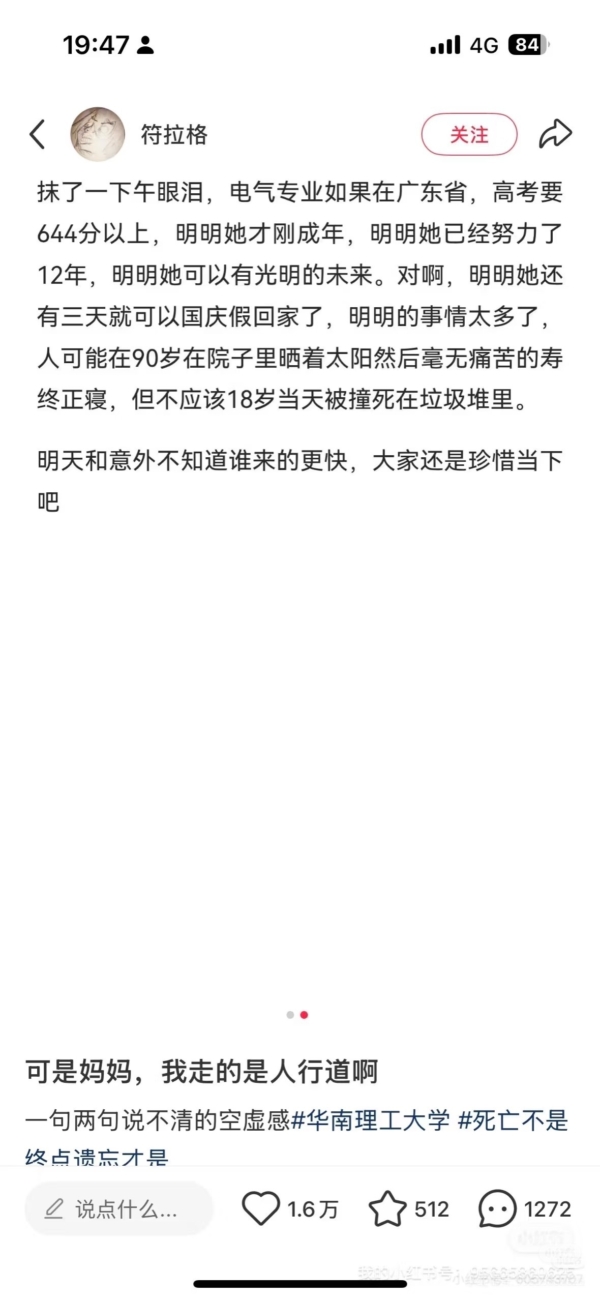Screen dimensions: 600x1300
Task: Like the post with the heart icon
Action: point(262,1209)
